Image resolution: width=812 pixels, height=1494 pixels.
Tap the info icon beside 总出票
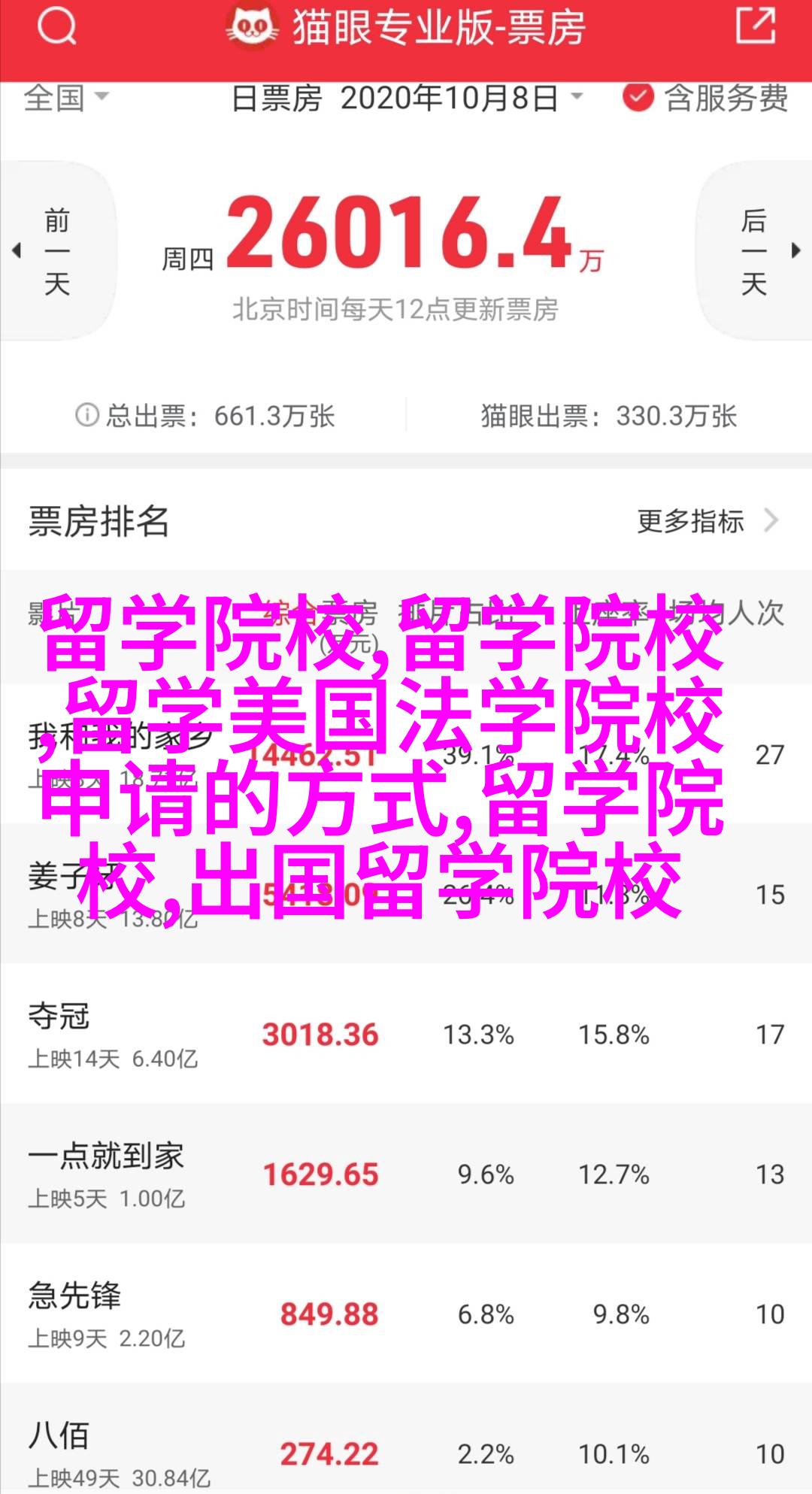click(86, 415)
